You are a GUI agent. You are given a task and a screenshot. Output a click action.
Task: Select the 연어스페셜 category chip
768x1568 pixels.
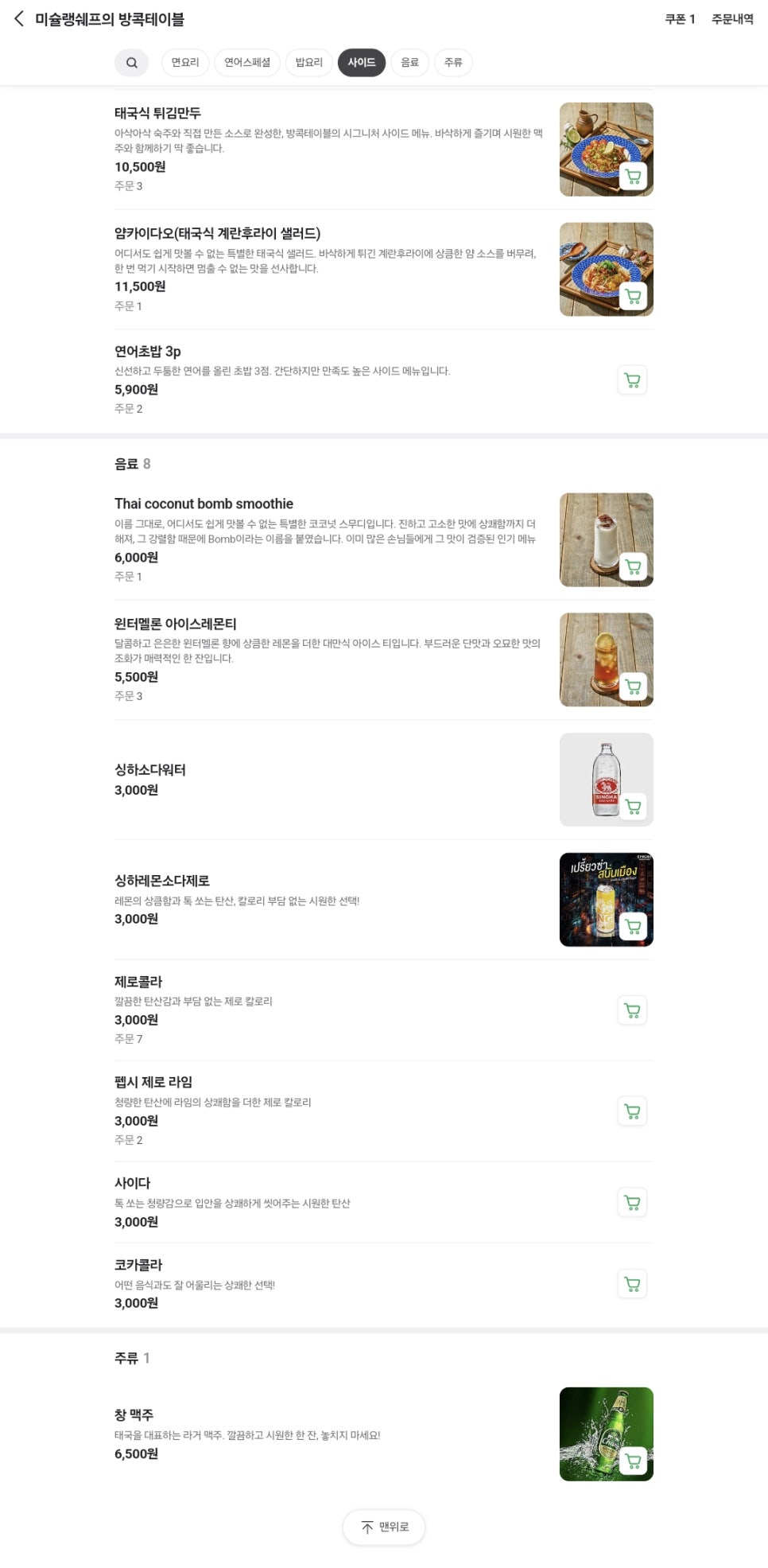[247, 63]
